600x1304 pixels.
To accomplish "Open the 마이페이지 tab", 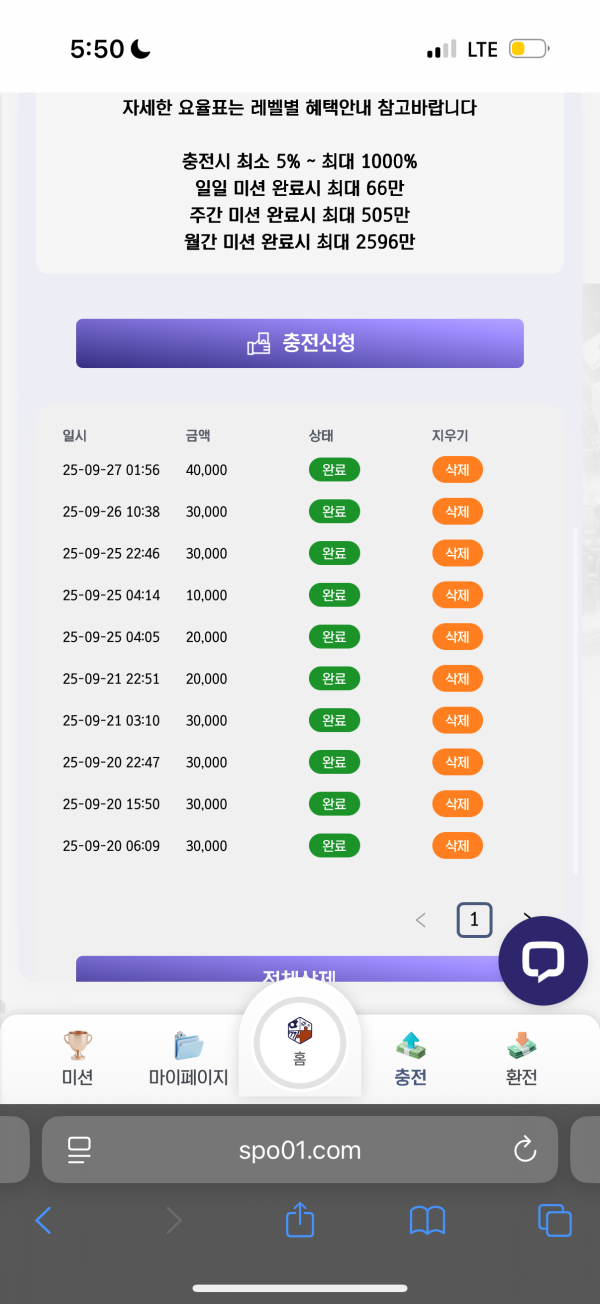I will 188,1059.
